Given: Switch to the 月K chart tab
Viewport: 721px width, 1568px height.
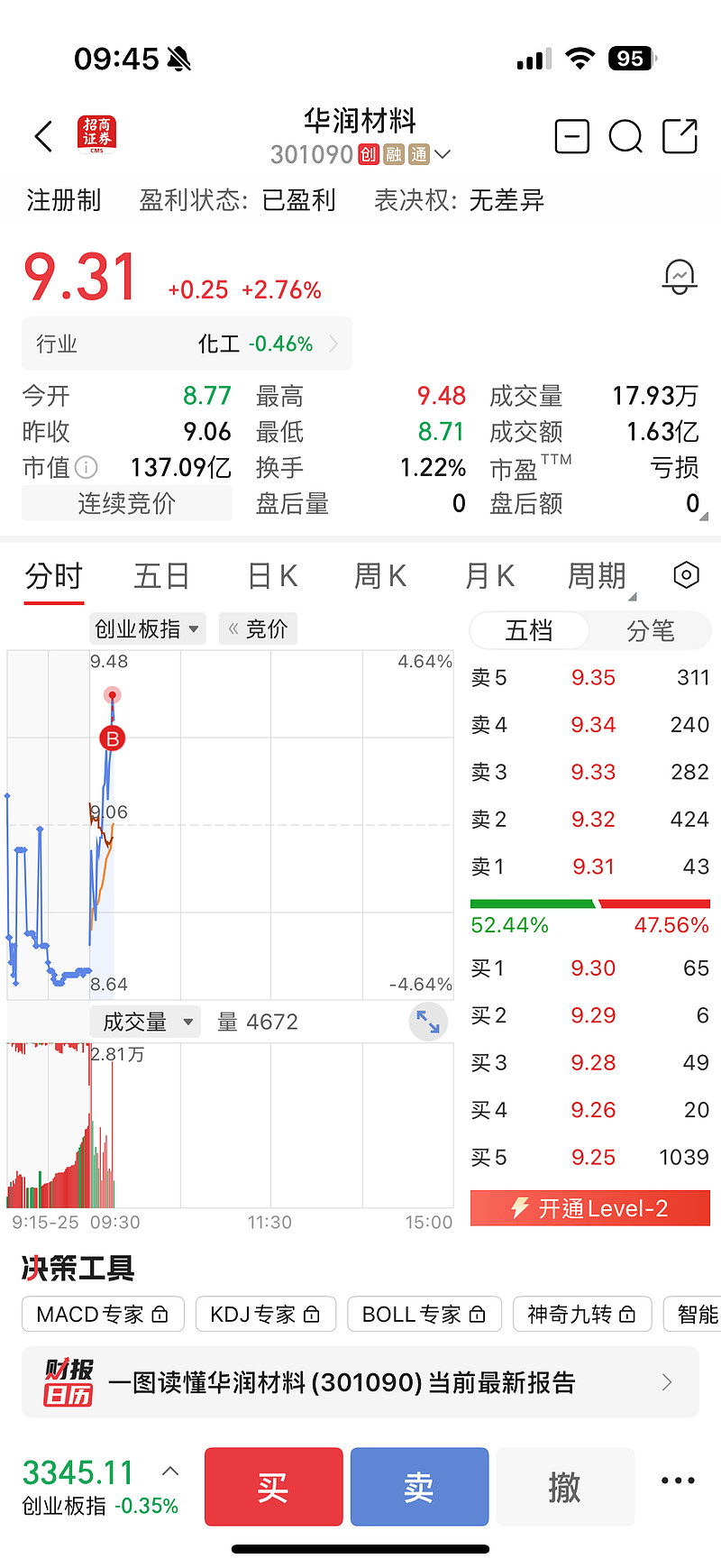Looking at the screenshot, I should tap(489, 576).
